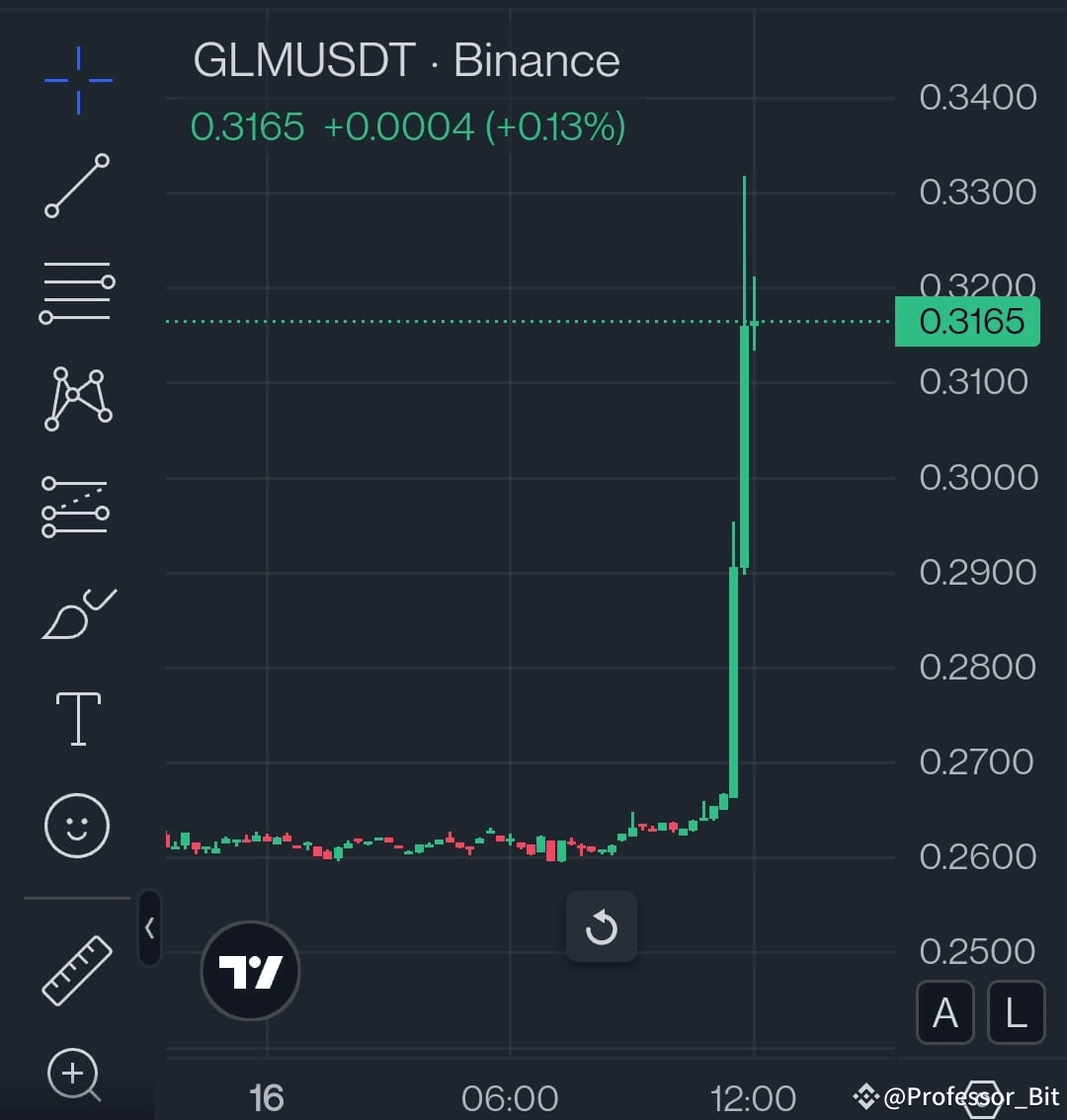Image resolution: width=1067 pixels, height=1120 pixels.
Task: Collapse the drawing toolbar with the chevron
Action: click(x=149, y=927)
